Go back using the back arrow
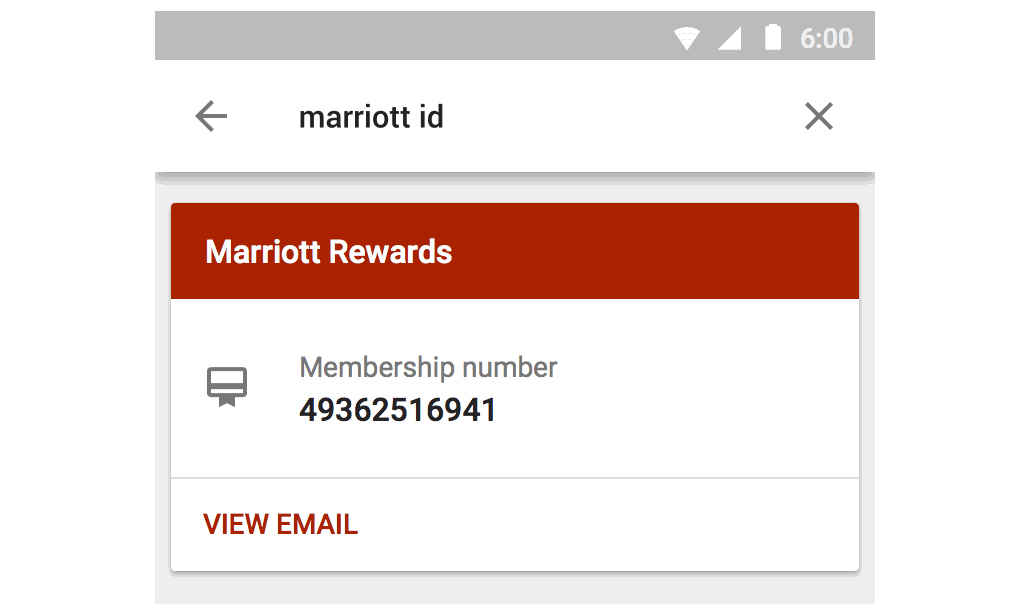The width and height of the screenshot is (1030, 615). 211,117
